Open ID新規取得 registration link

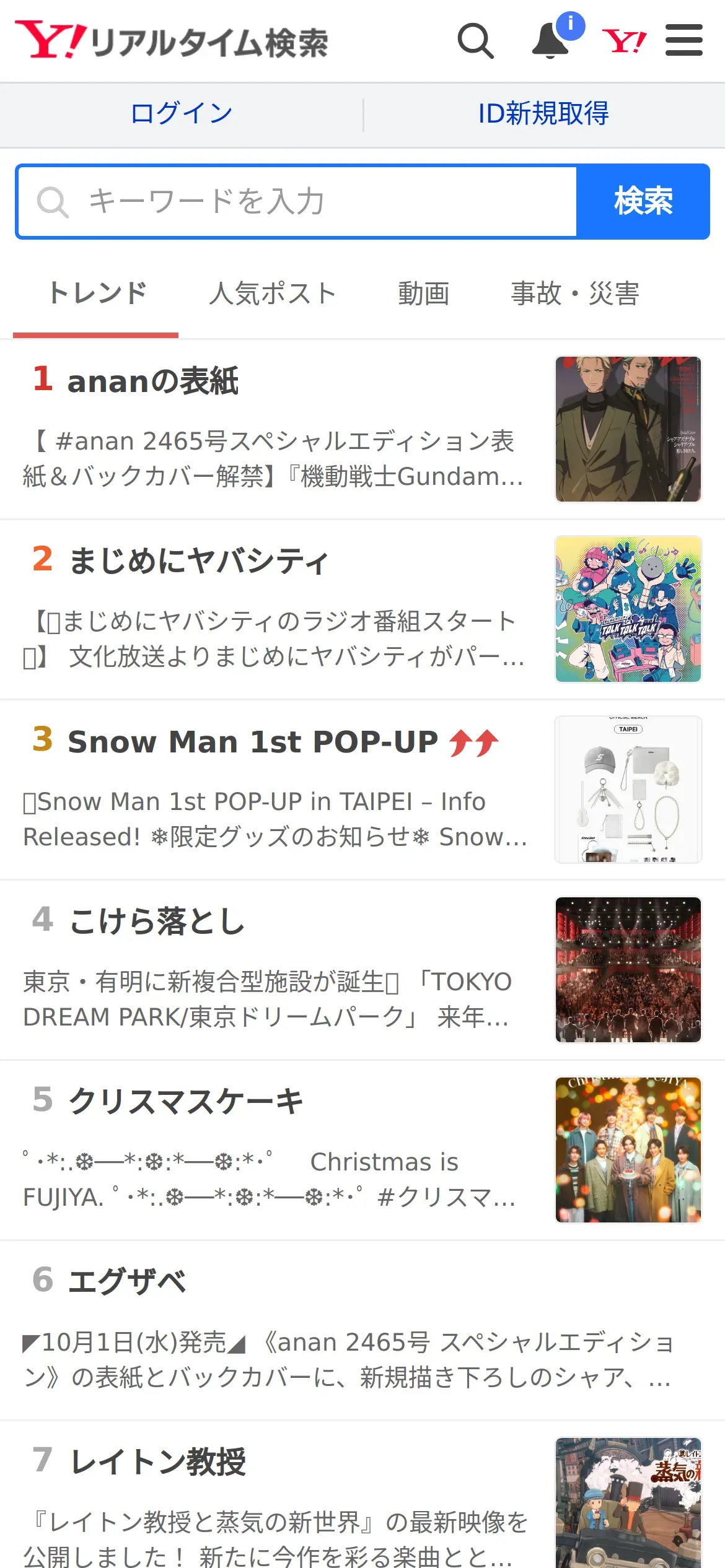click(x=543, y=114)
